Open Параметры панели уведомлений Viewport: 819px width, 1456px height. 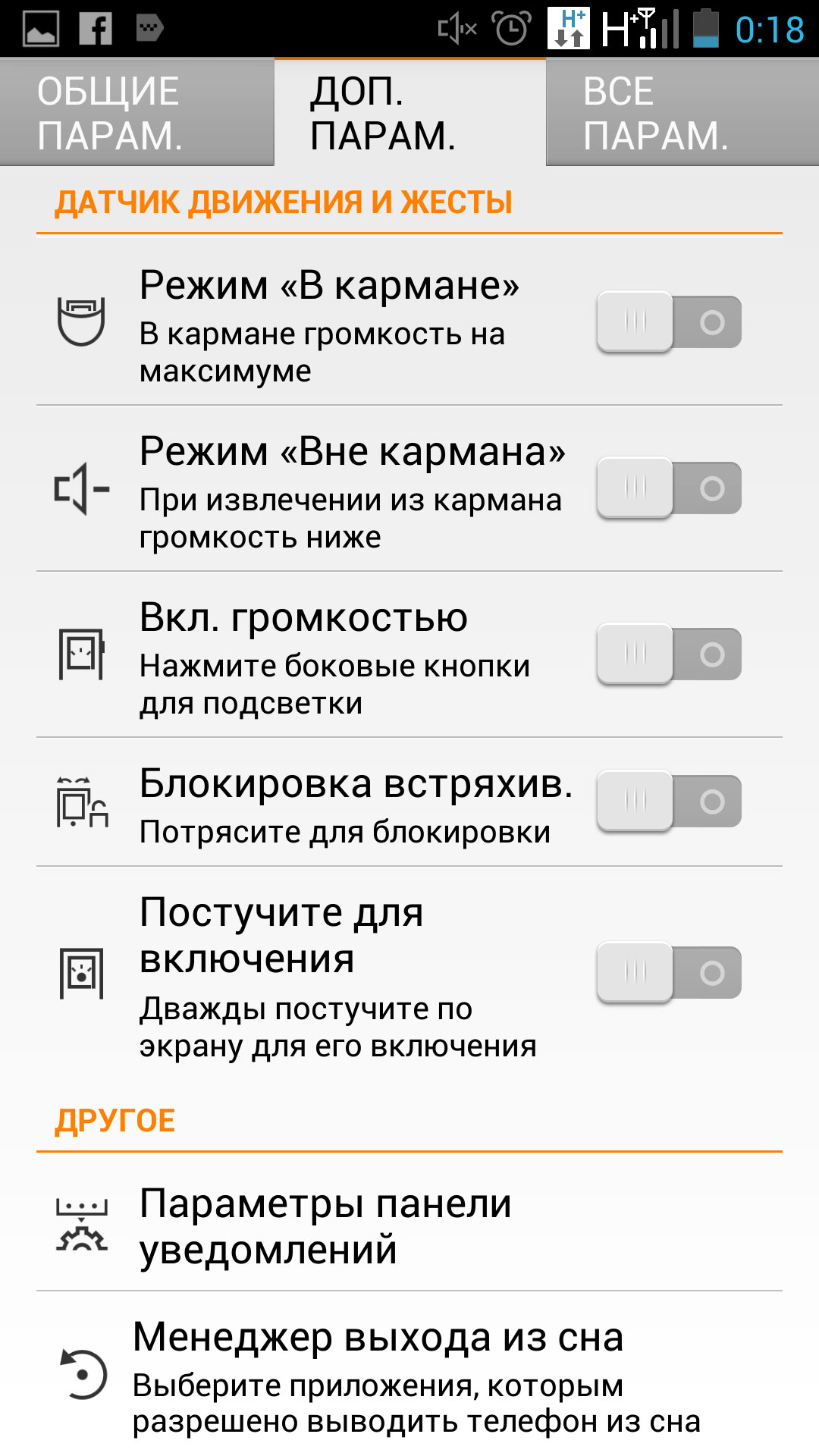(x=409, y=1225)
